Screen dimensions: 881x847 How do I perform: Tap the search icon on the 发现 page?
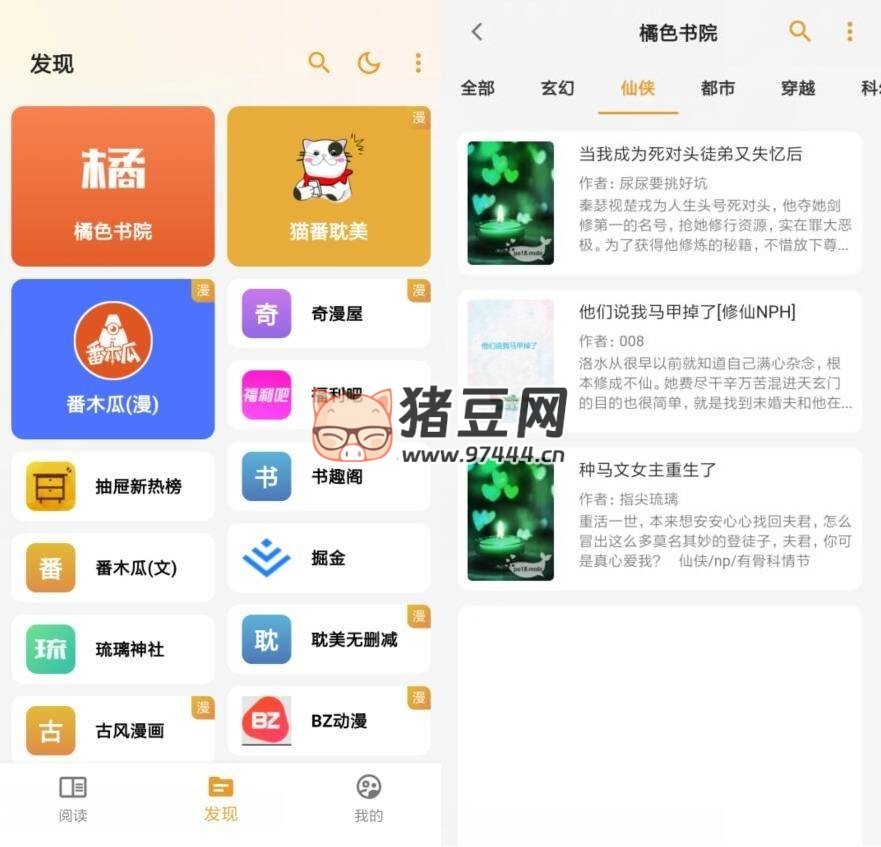pyautogui.click(x=319, y=63)
